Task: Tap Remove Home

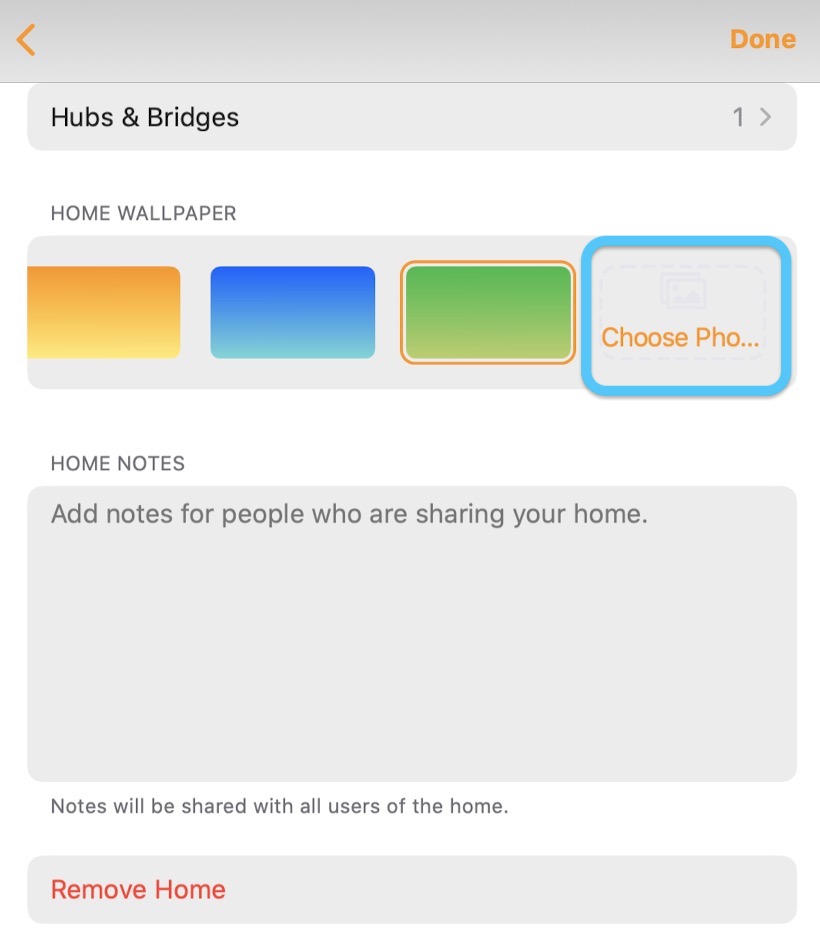Action: tap(137, 888)
